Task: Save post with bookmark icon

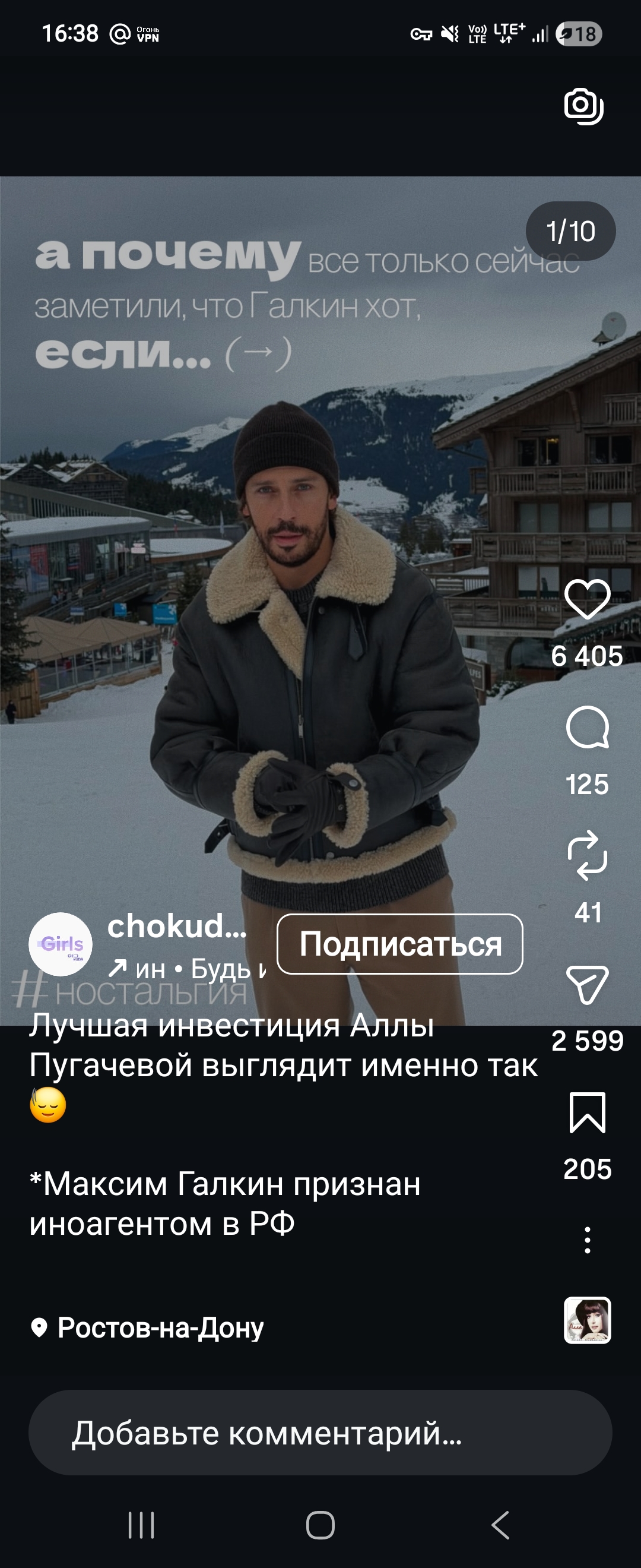Action: click(x=587, y=1112)
